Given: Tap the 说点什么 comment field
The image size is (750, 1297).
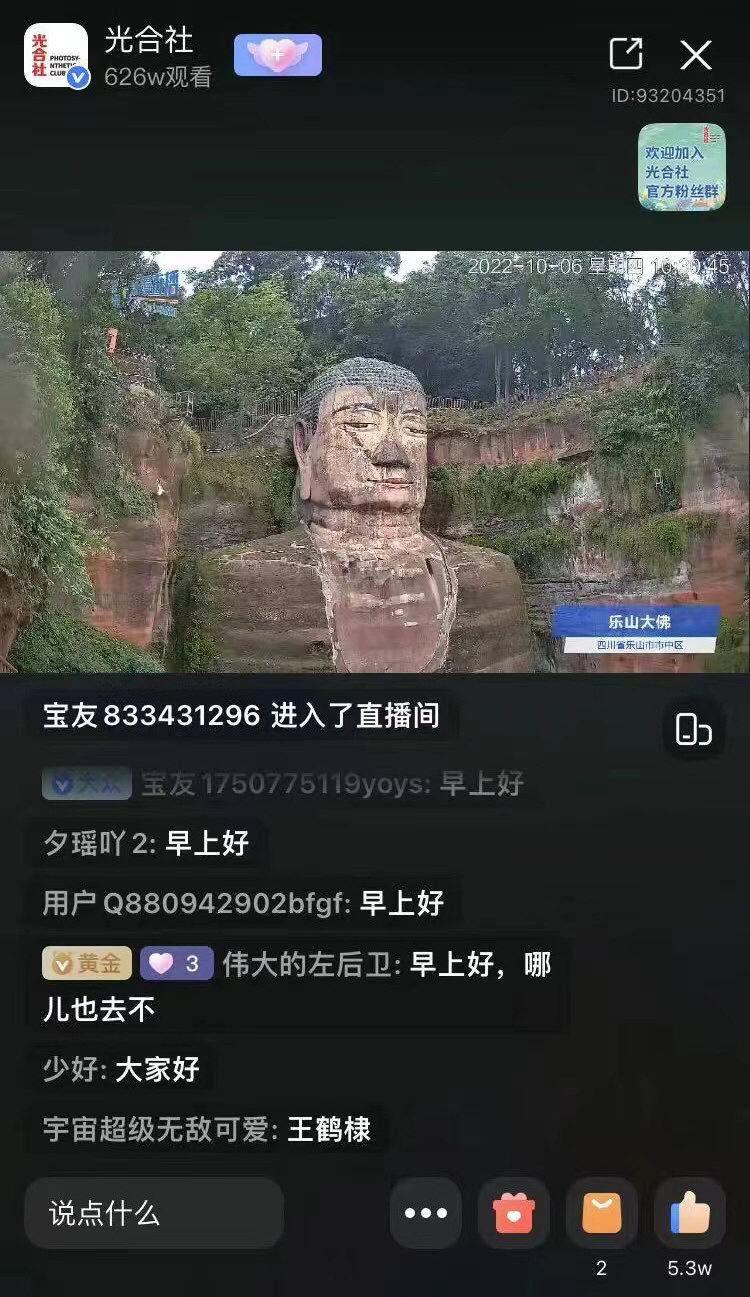Looking at the screenshot, I should click(x=154, y=1213).
